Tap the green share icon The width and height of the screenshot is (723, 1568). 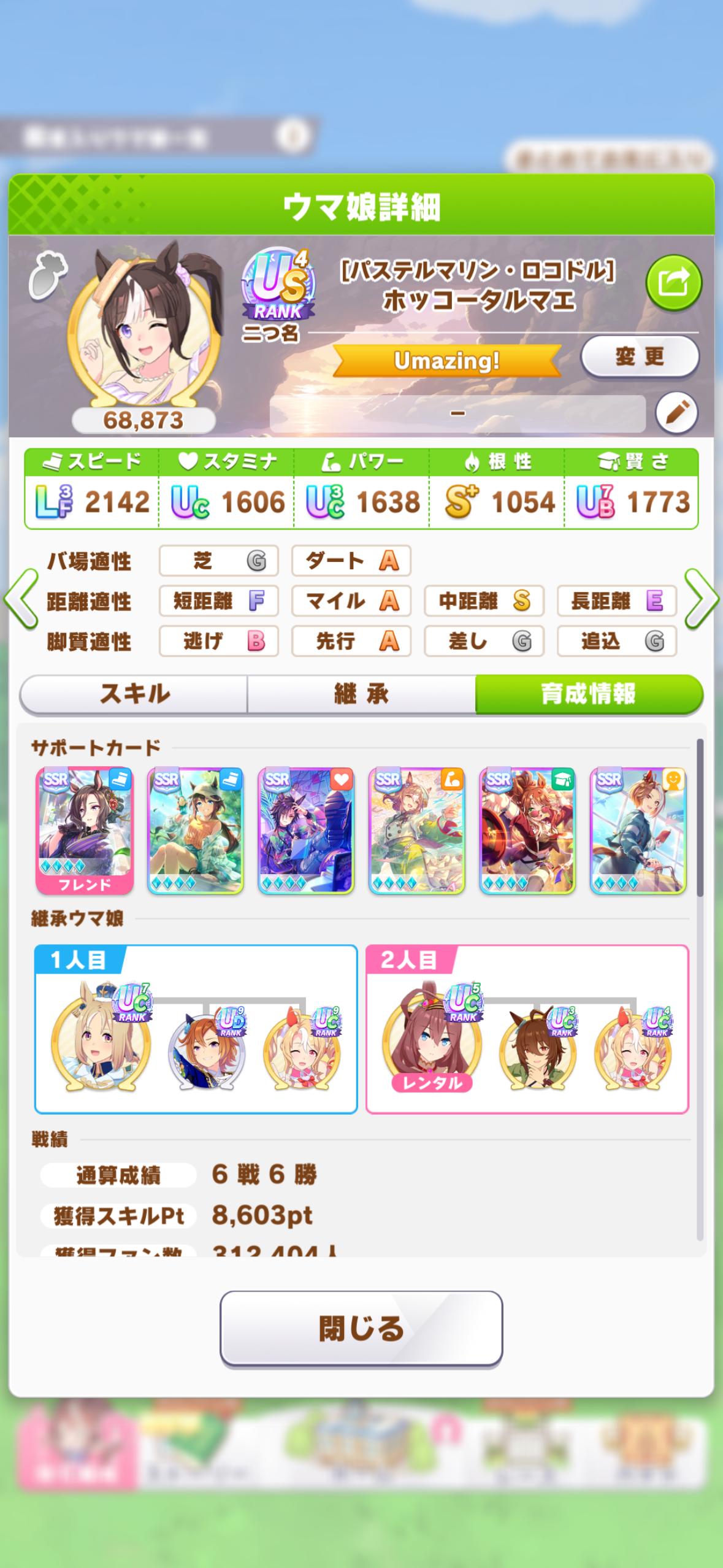pyautogui.click(x=673, y=283)
